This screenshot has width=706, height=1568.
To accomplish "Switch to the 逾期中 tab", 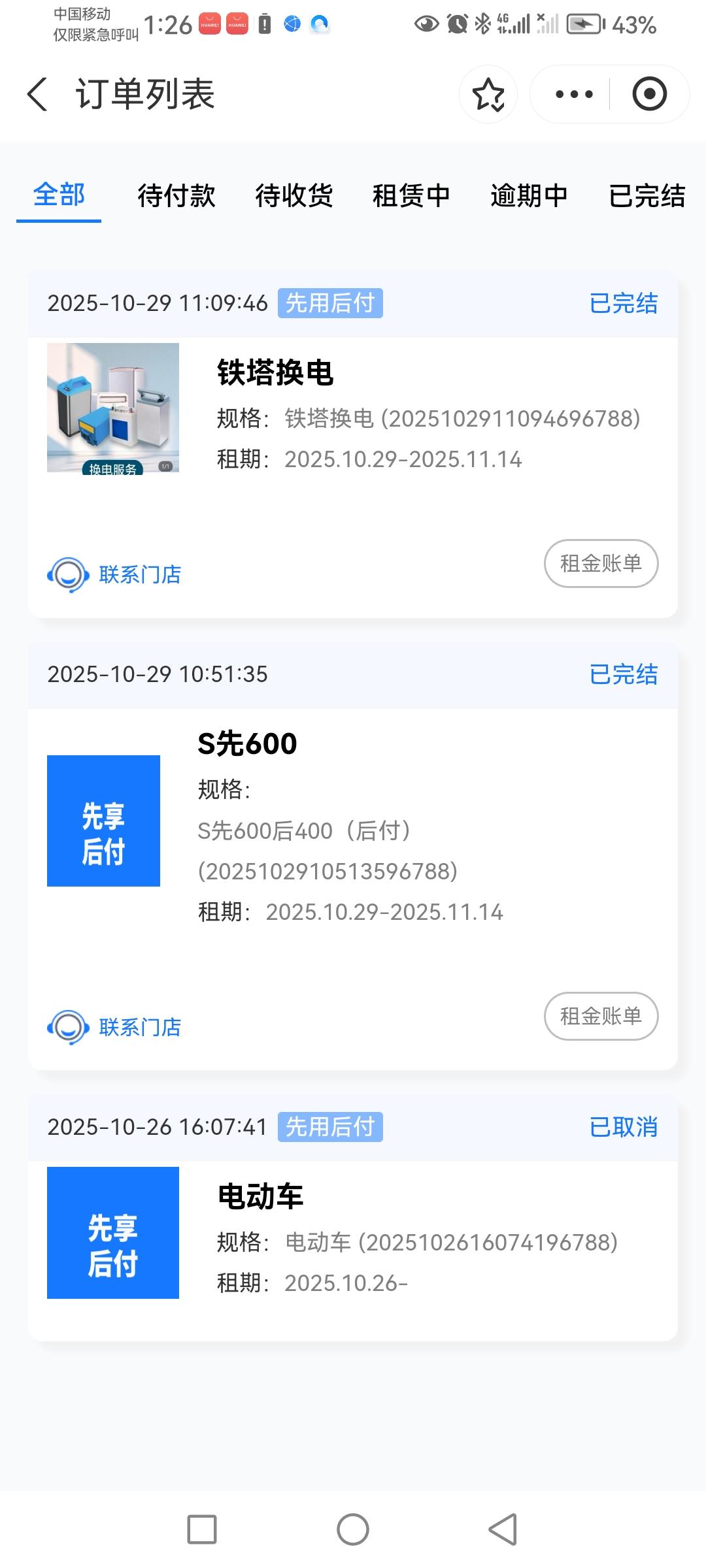I will point(529,195).
